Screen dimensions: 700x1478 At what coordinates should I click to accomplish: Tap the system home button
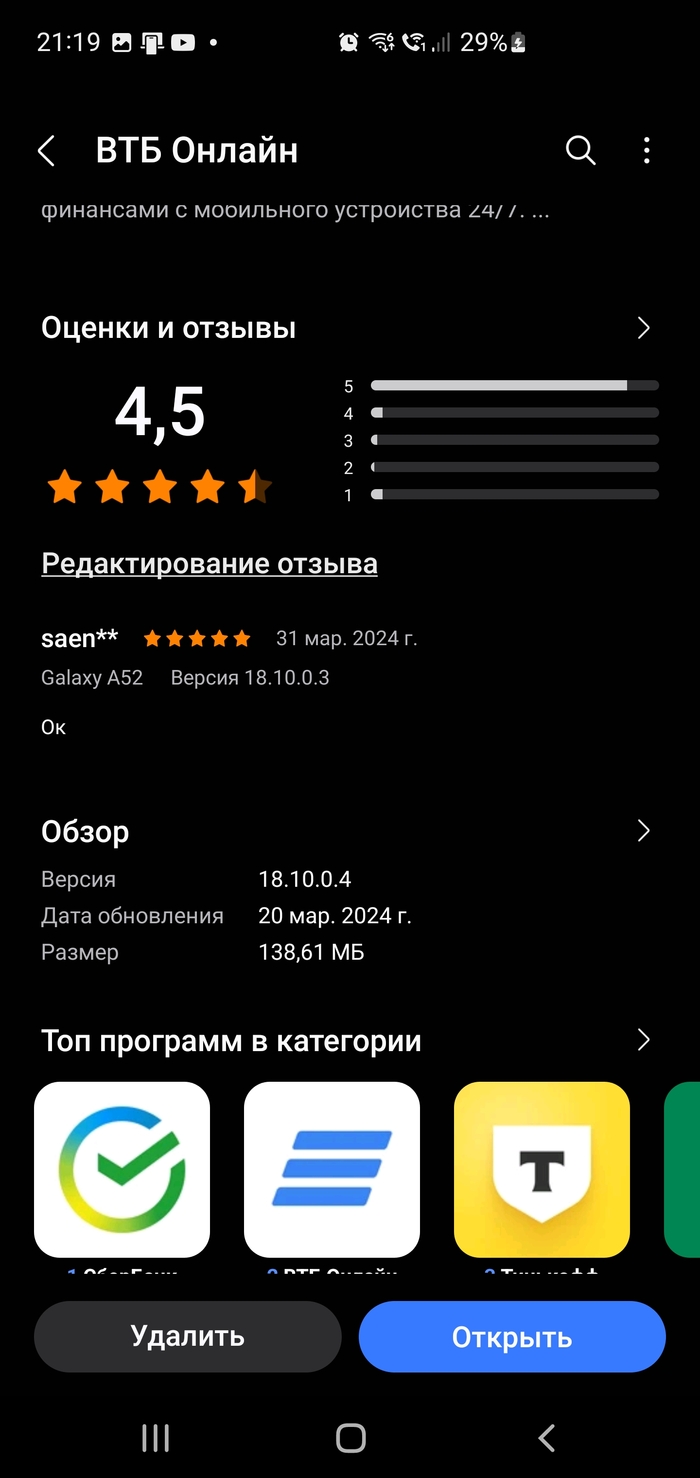click(351, 1438)
